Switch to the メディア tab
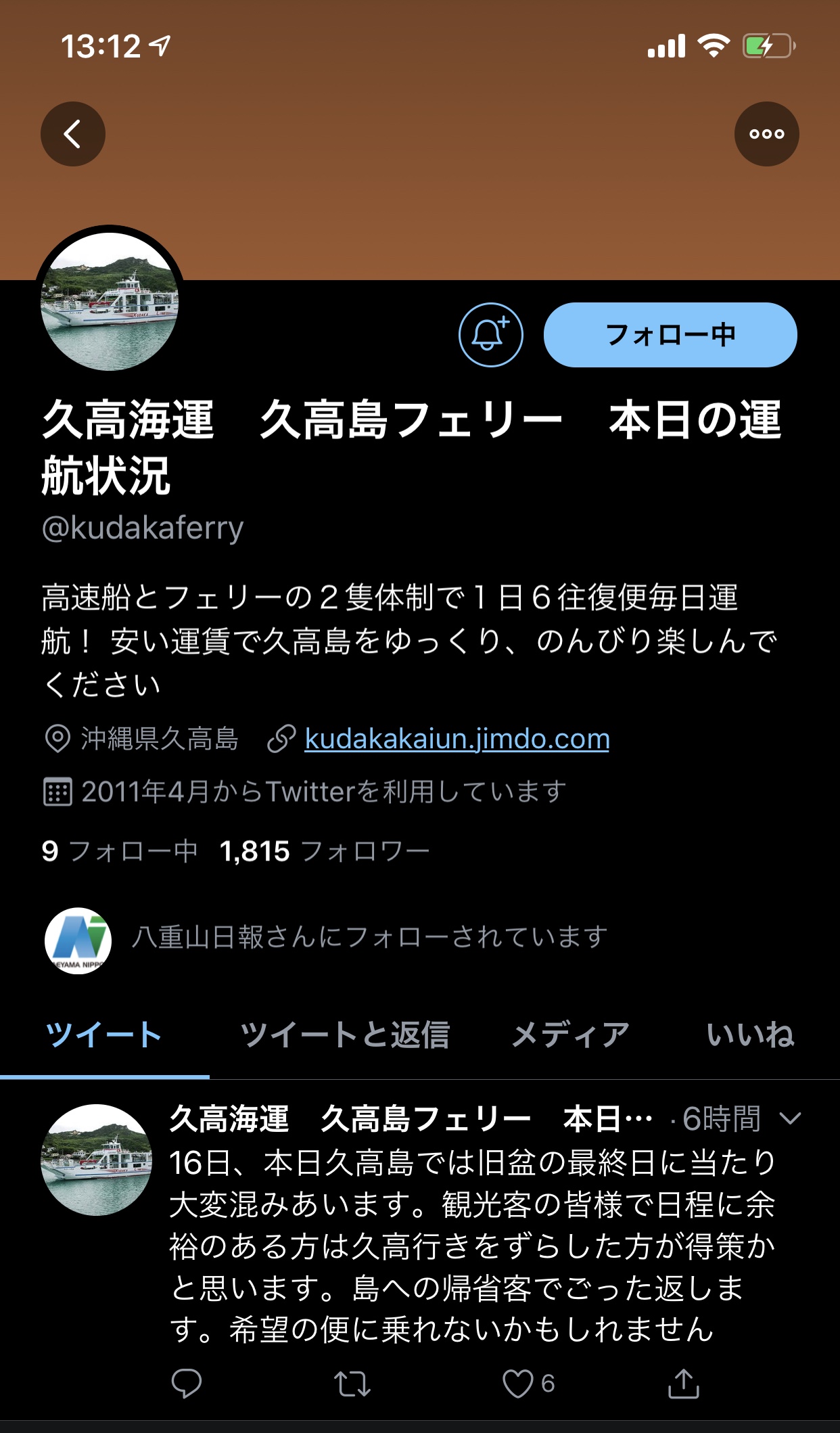Viewport: 840px width, 1433px height. [570, 1035]
